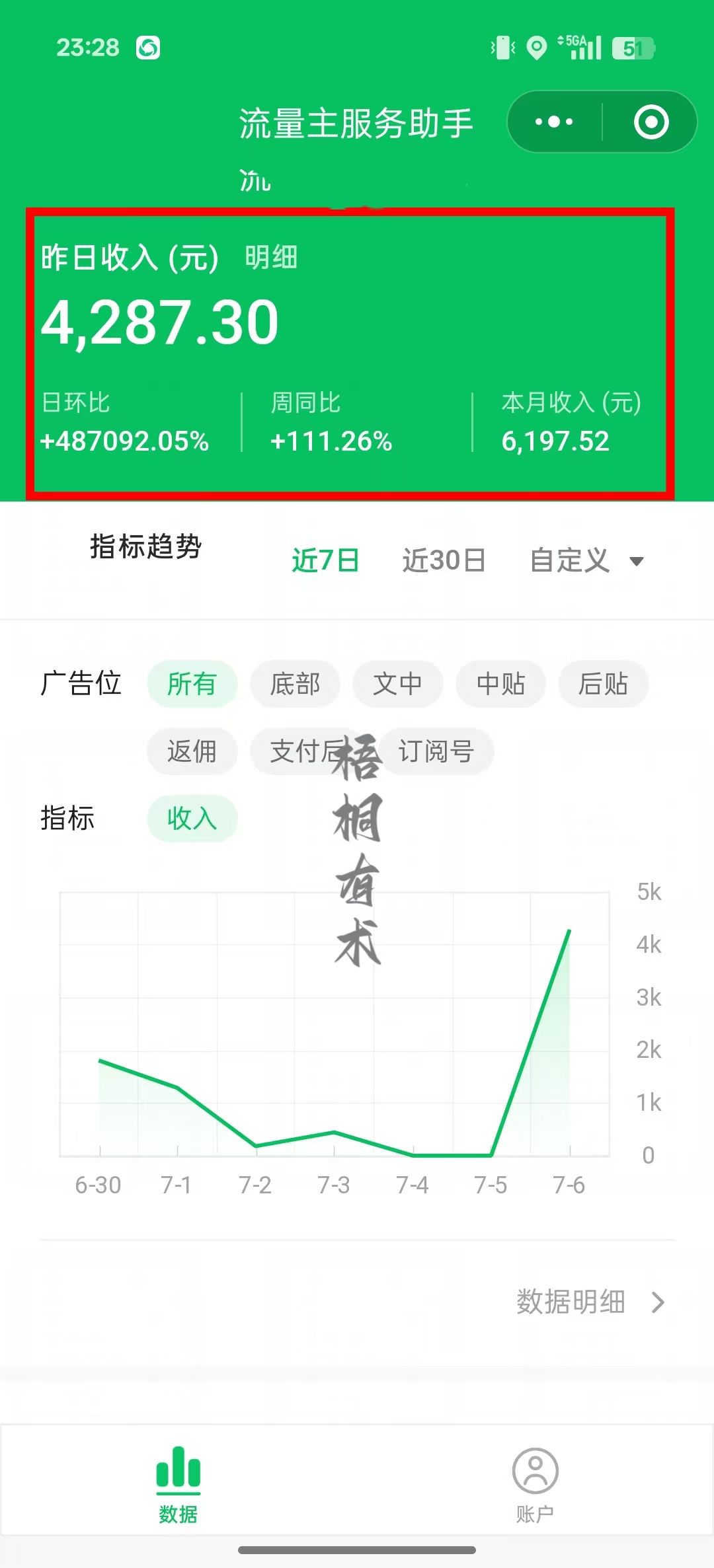Filter by 底部 ad position

tap(295, 684)
